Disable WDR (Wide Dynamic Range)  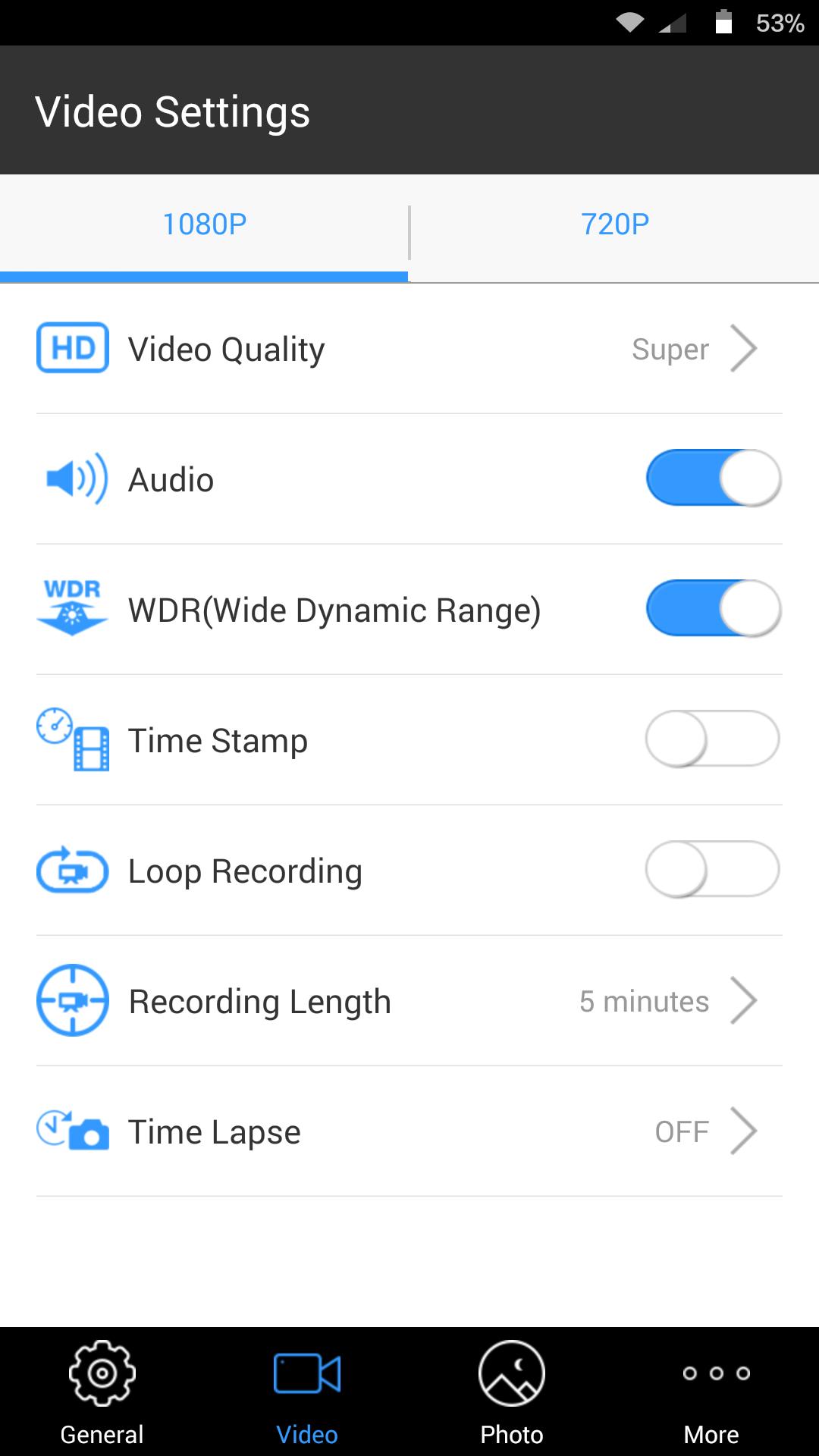coord(713,609)
